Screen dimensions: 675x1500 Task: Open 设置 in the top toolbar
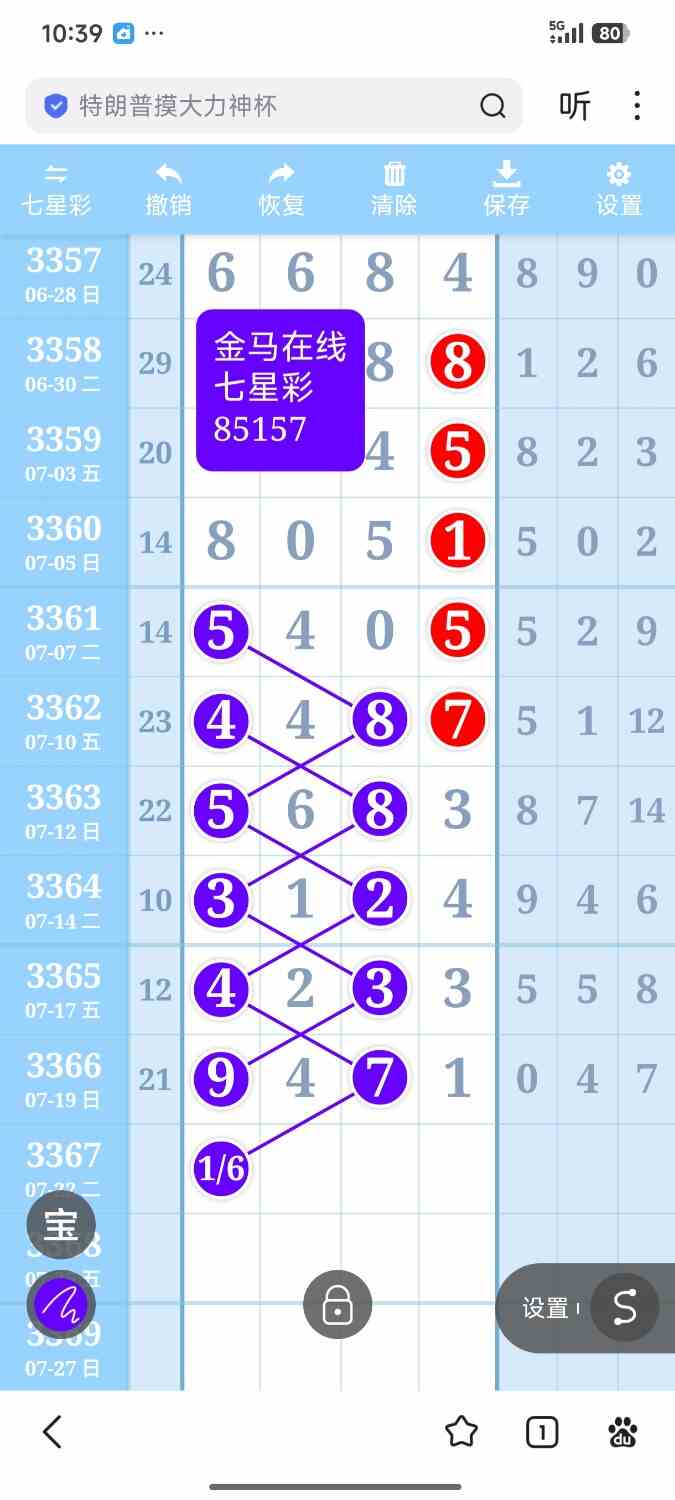[619, 190]
